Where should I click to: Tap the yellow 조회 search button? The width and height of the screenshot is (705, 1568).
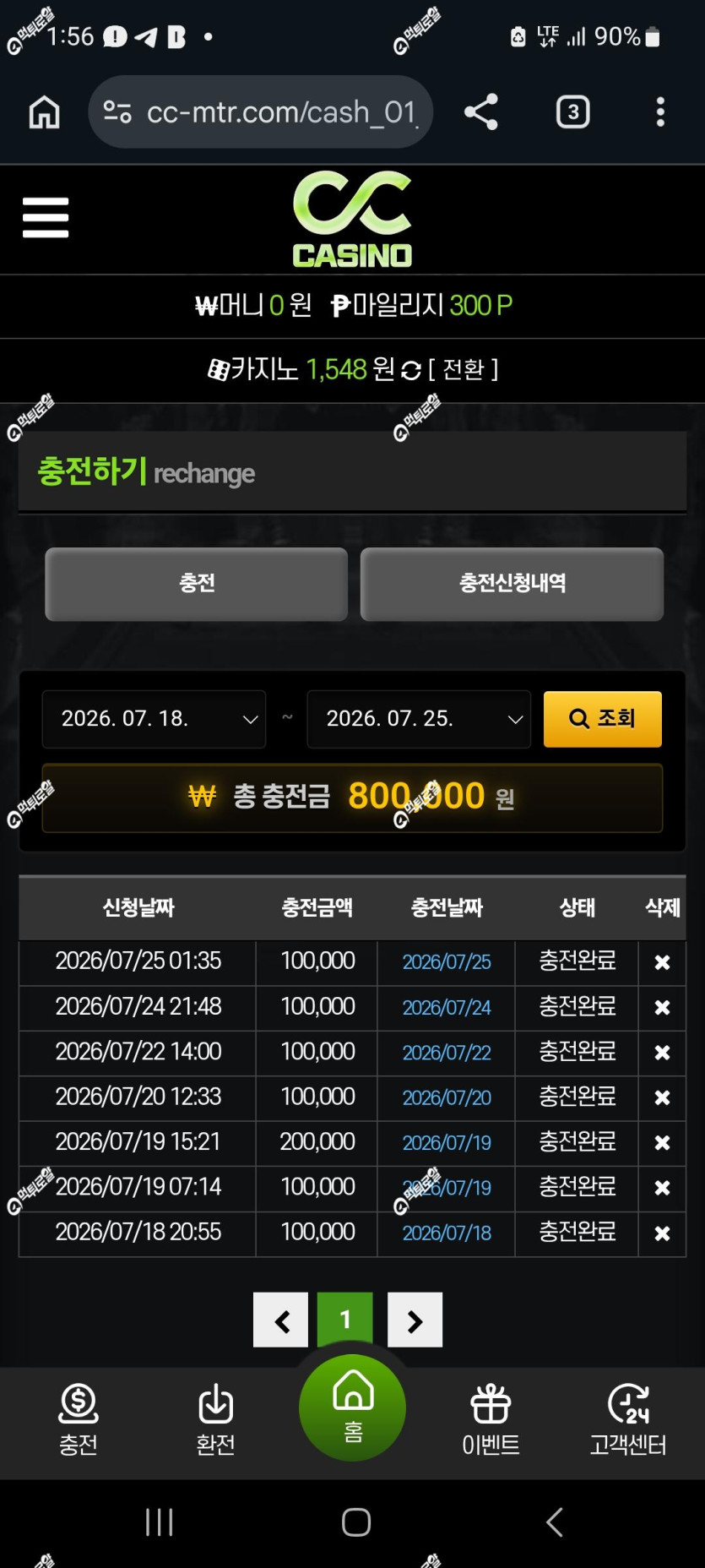tap(603, 719)
